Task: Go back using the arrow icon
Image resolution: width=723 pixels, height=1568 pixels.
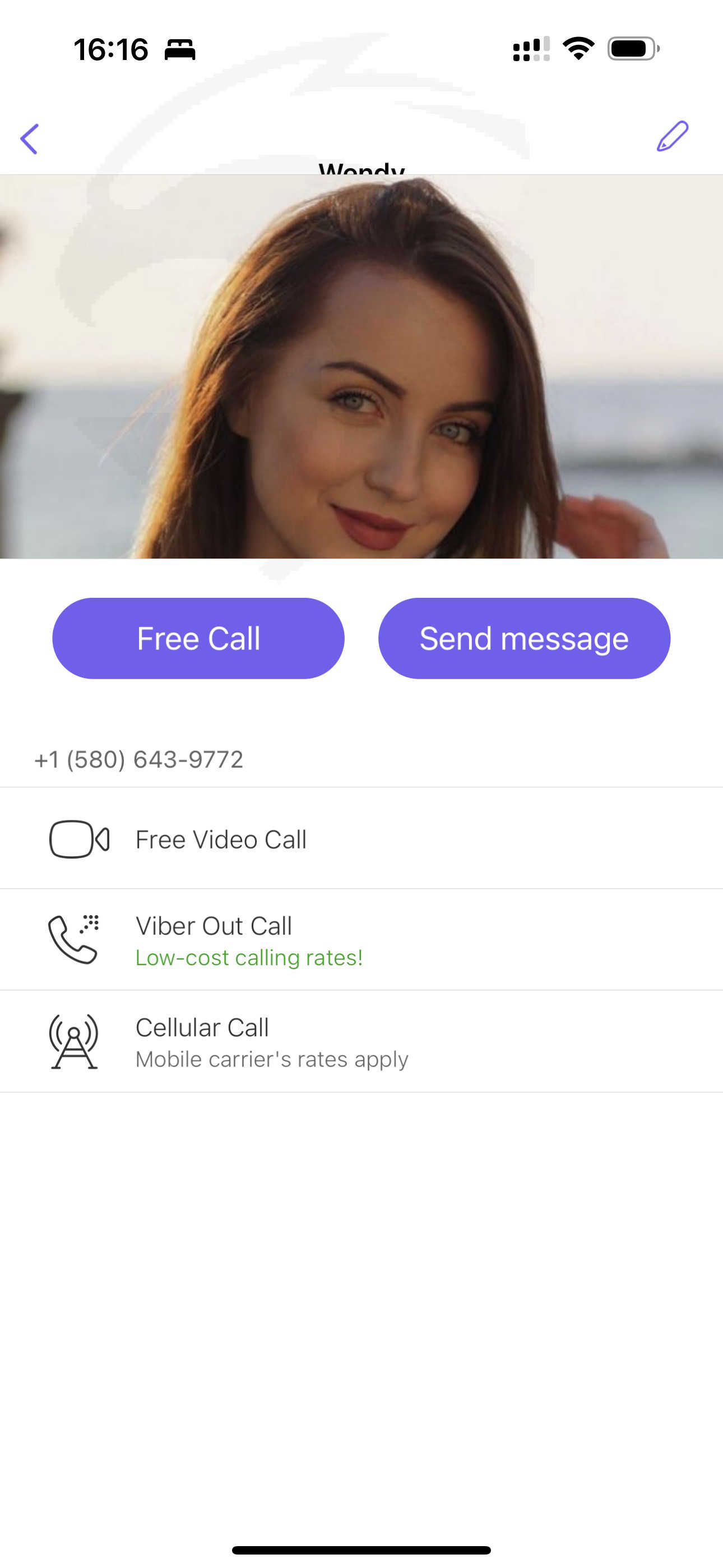Action: coord(29,139)
